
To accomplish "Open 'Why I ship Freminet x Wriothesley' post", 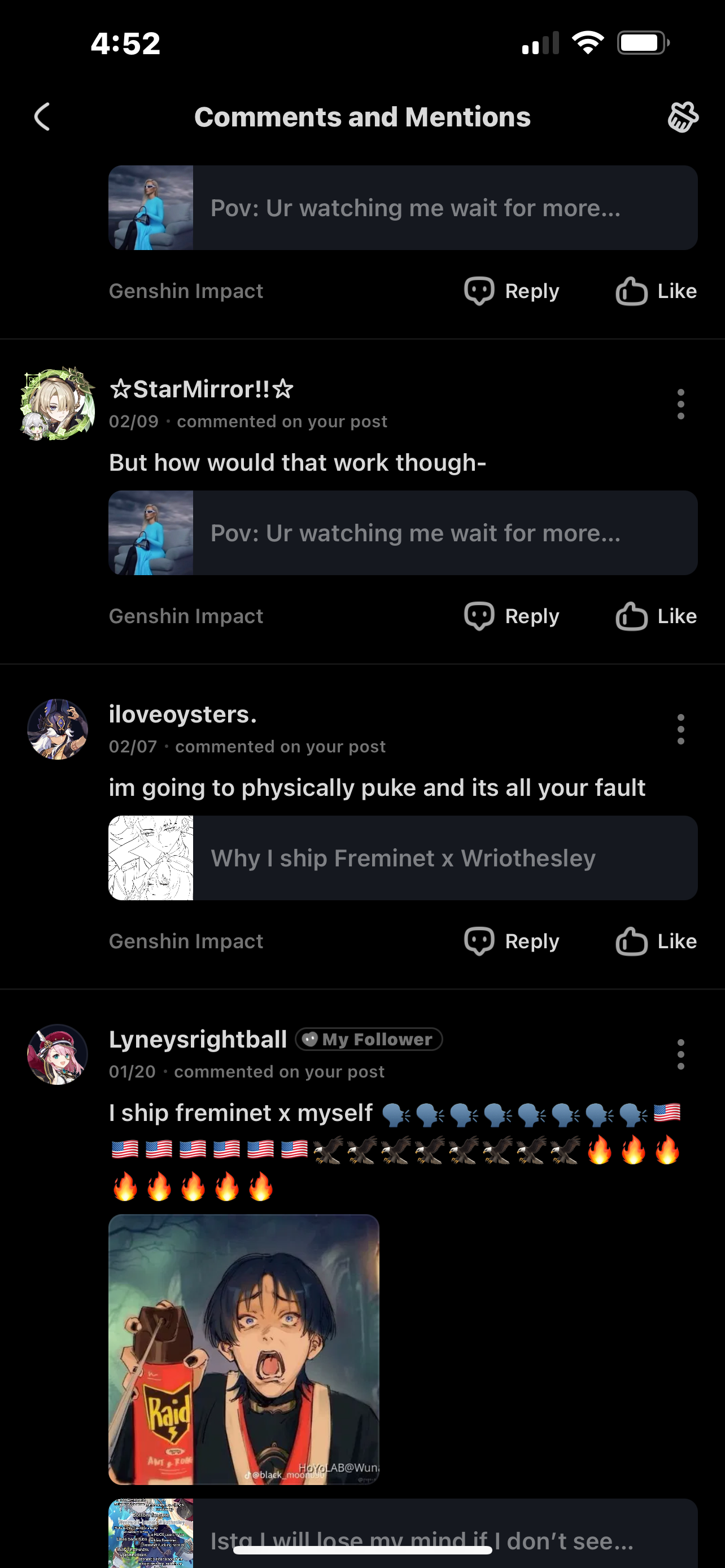I will click(x=403, y=857).
